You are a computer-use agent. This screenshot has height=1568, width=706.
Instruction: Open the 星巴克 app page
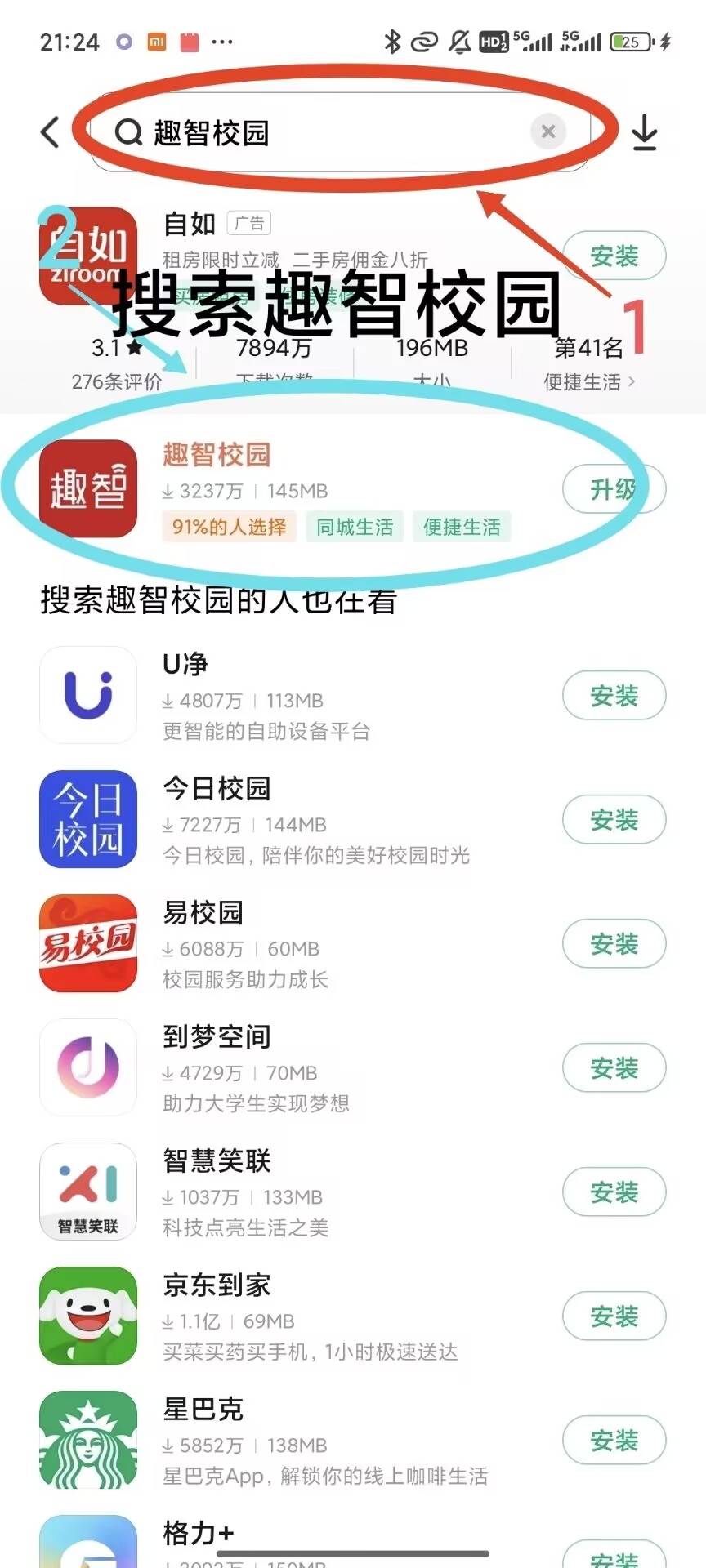tap(203, 1410)
